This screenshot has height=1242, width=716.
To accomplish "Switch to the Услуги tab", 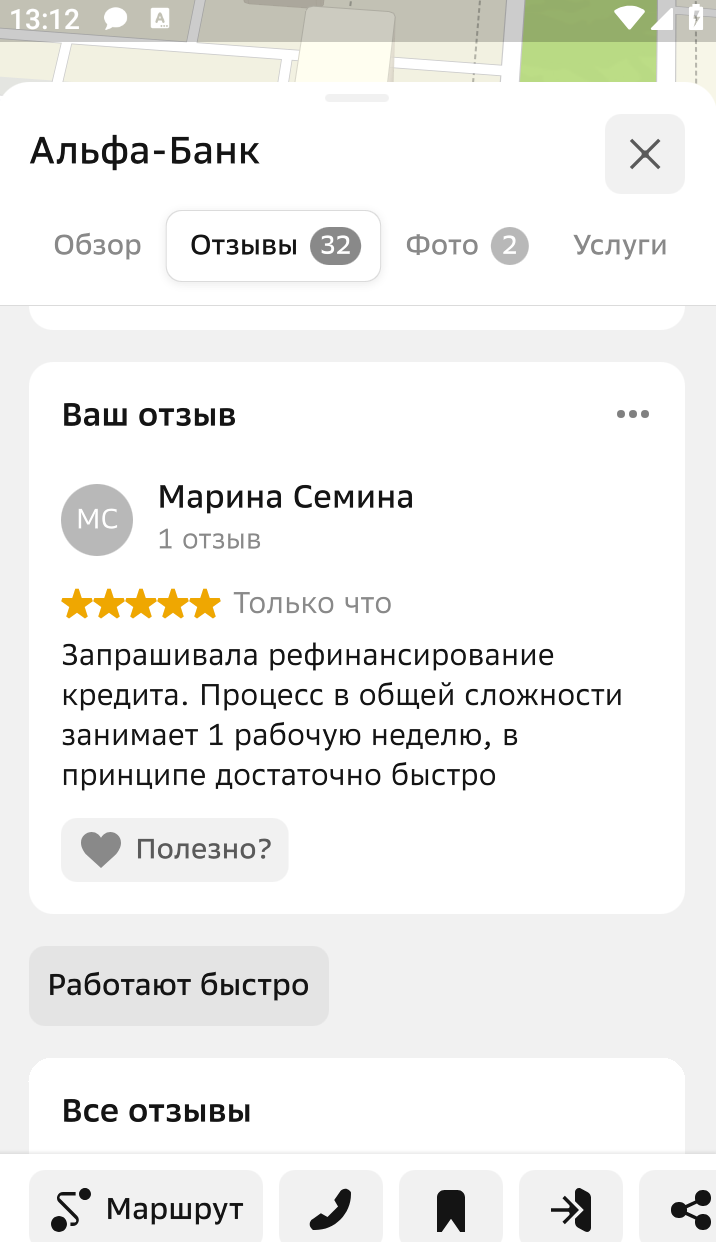I will tap(619, 246).
